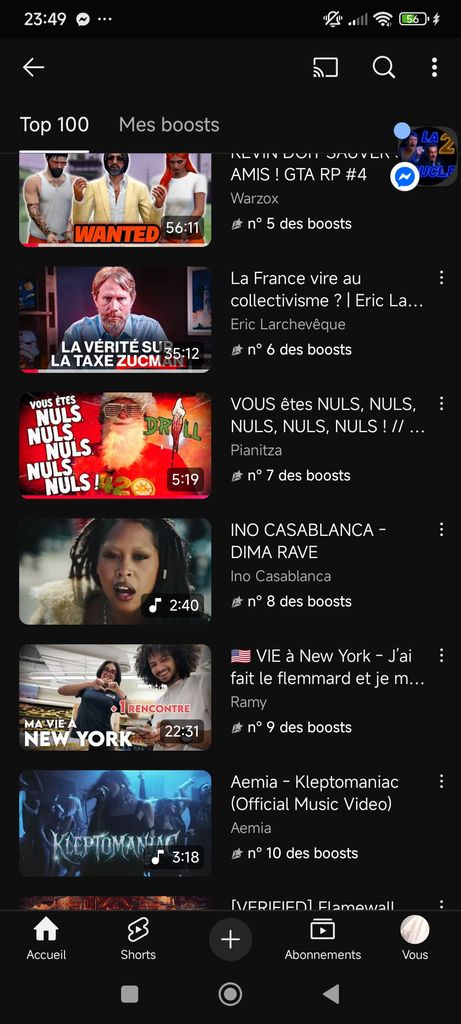Switch to the Mes boosts tab
This screenshot has height=1024, width=461.
[169, 125]
